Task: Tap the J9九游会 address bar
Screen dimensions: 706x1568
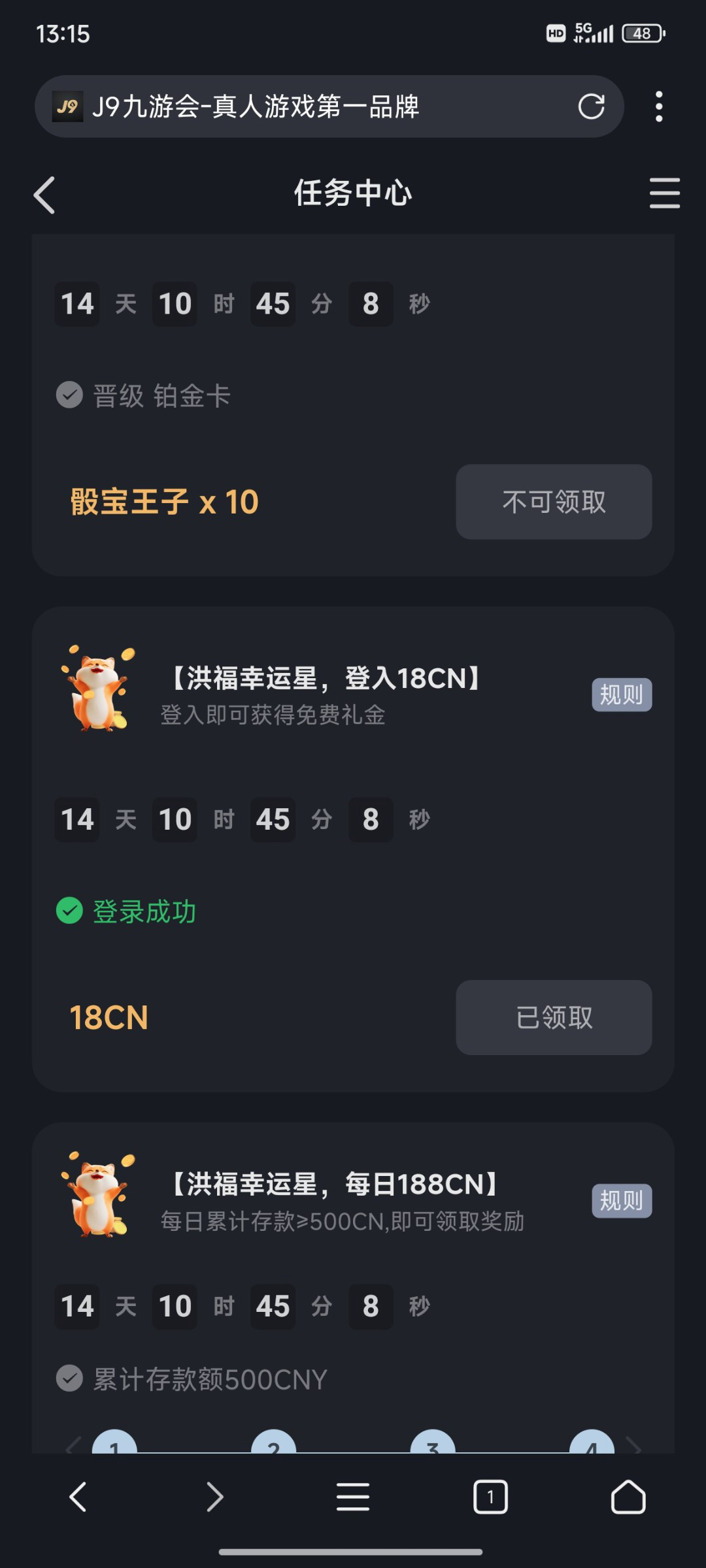Action: point(314,106)
